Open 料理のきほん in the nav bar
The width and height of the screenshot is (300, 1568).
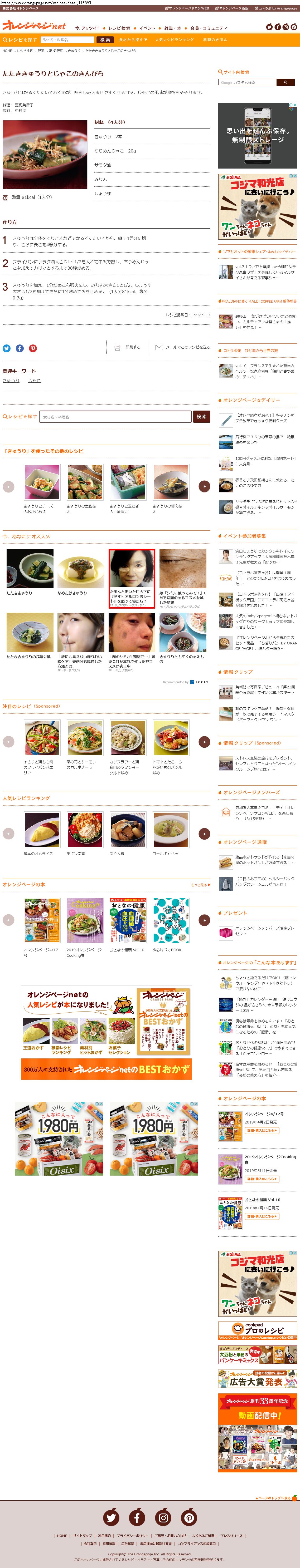tap(215, 40)
